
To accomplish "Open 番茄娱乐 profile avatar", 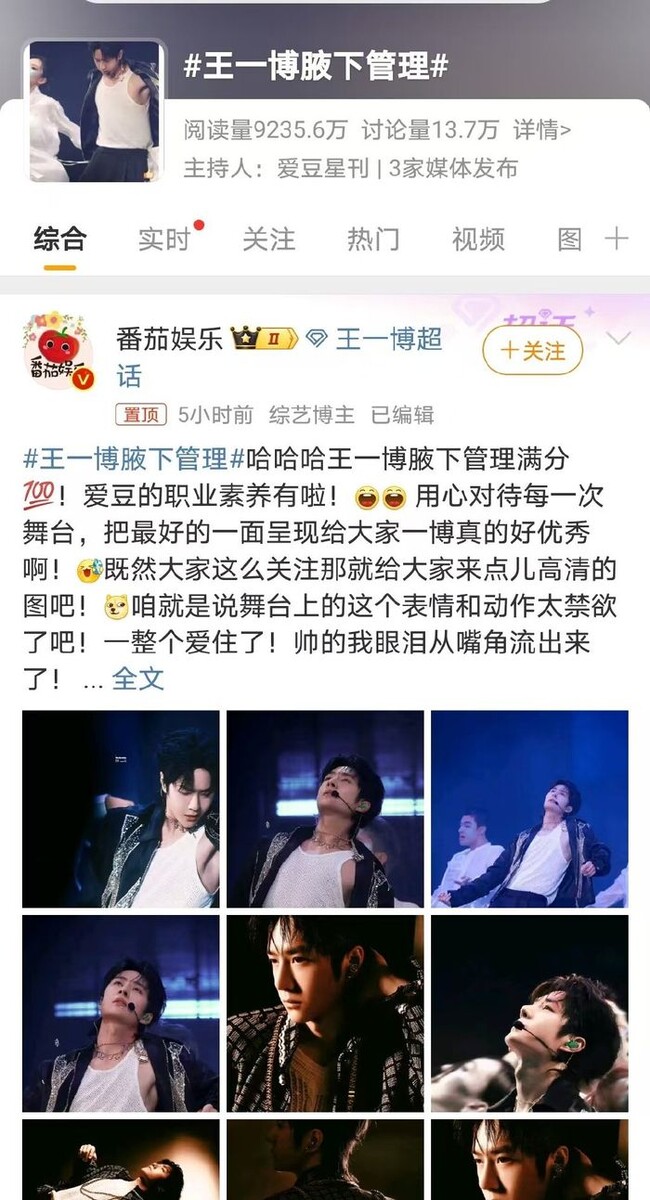I will pyautogui.click(x=57, y=353).
